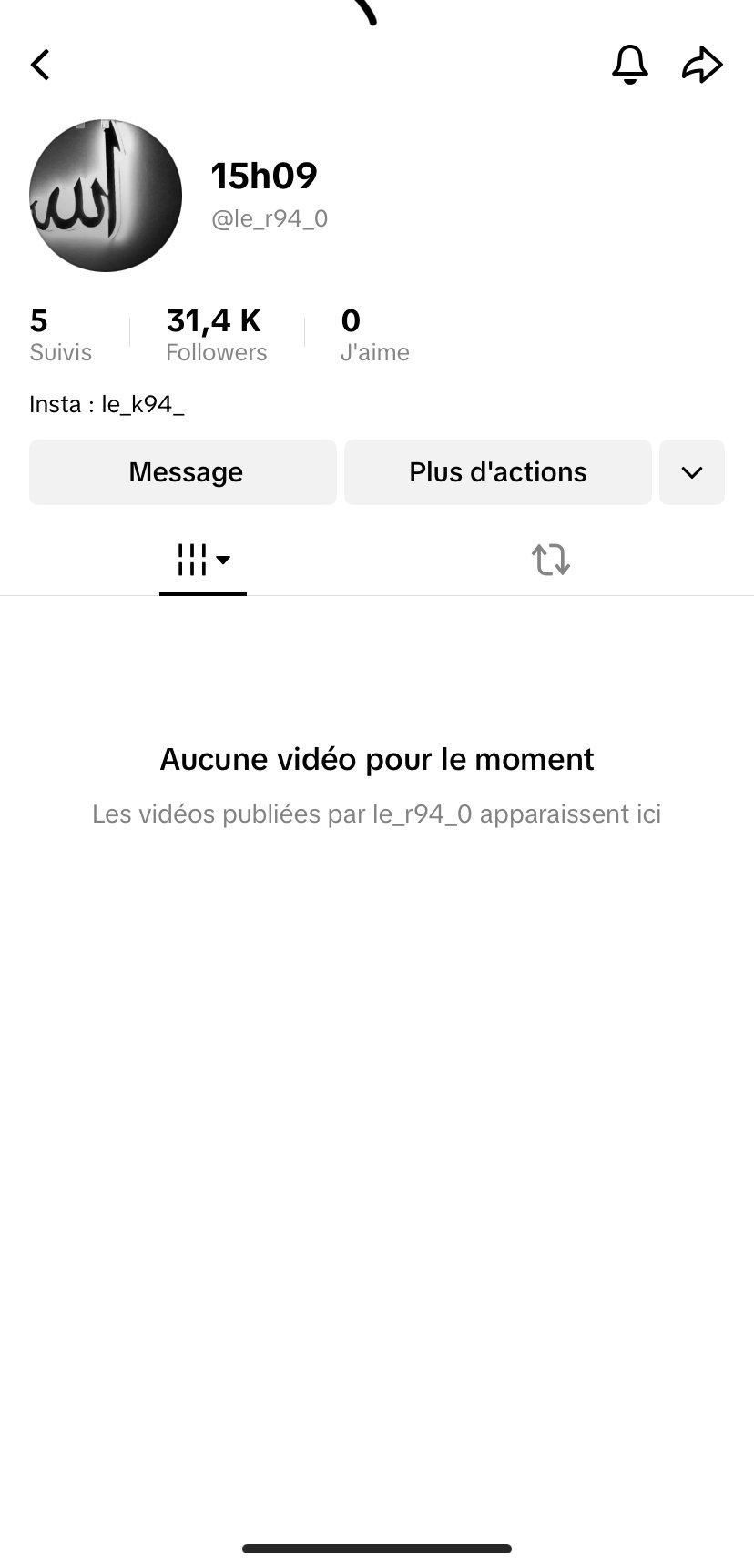The height and width of the screenshot is (1568, 754).
Task: View the profile picture of 15h09
Action: point(106,196)
